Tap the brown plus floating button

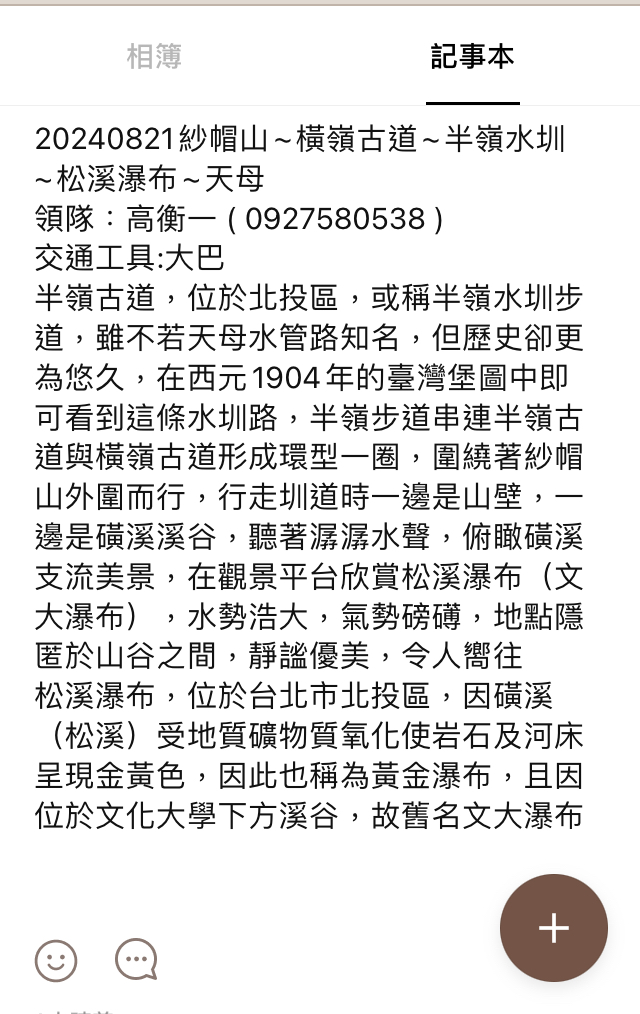pos(553,928)
